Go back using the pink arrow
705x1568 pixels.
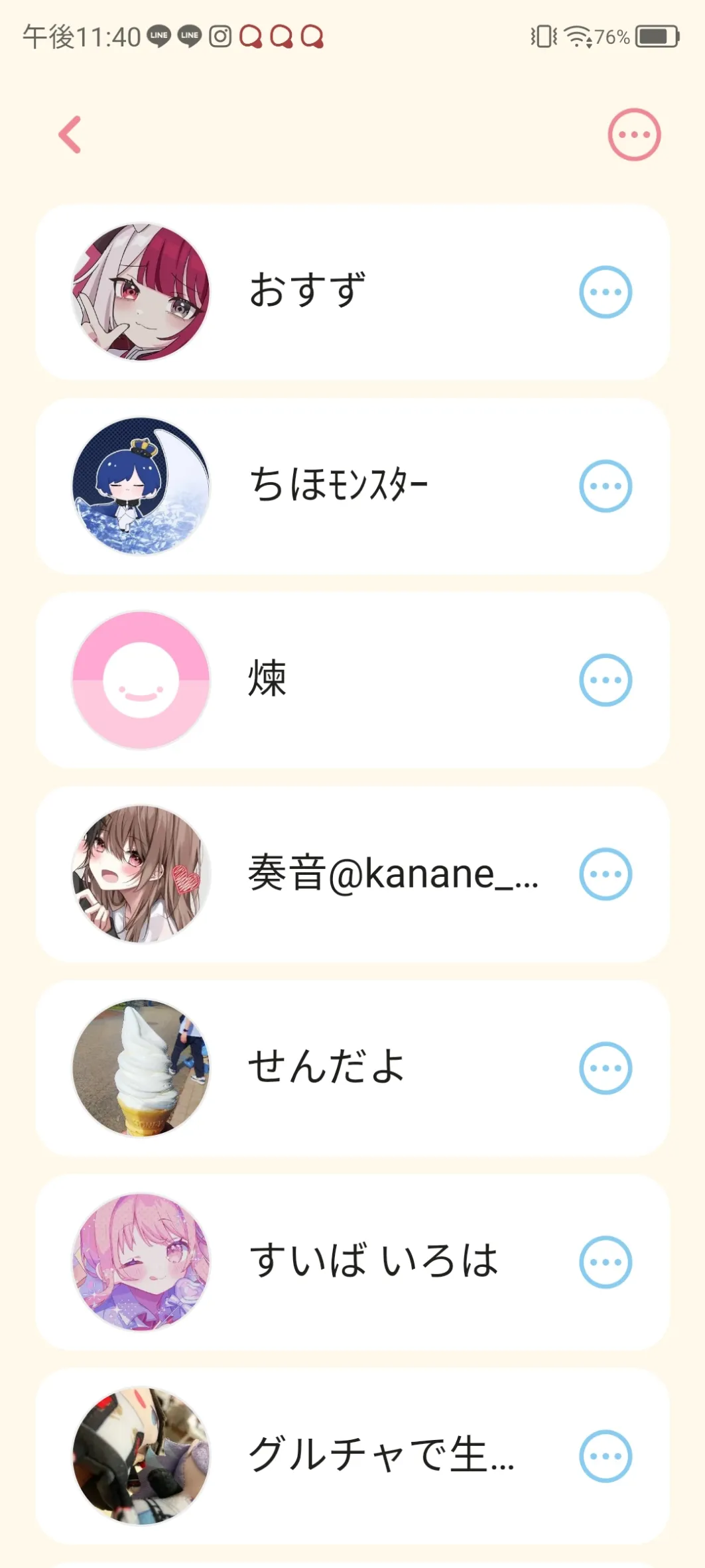[x=70, y=135]
